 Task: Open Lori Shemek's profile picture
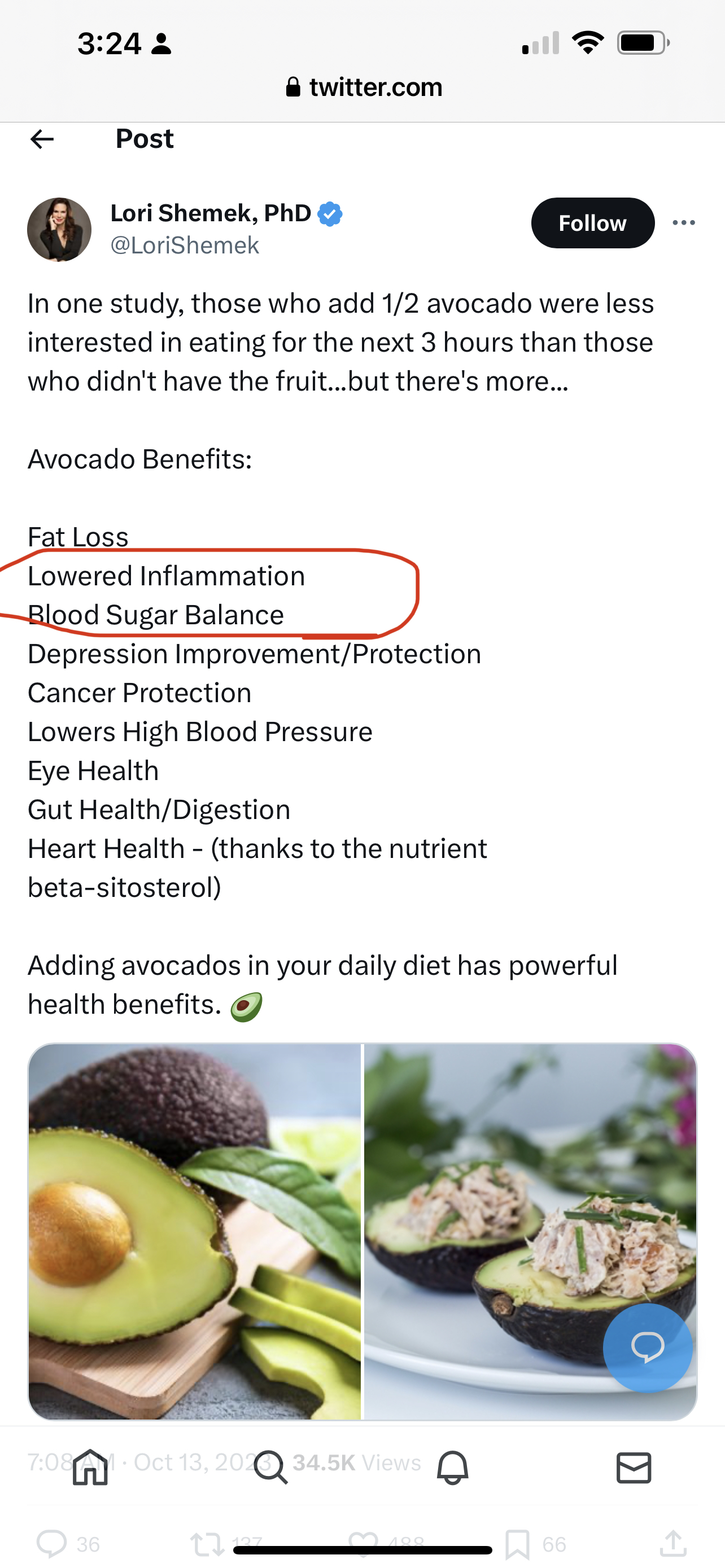[59, 230]
